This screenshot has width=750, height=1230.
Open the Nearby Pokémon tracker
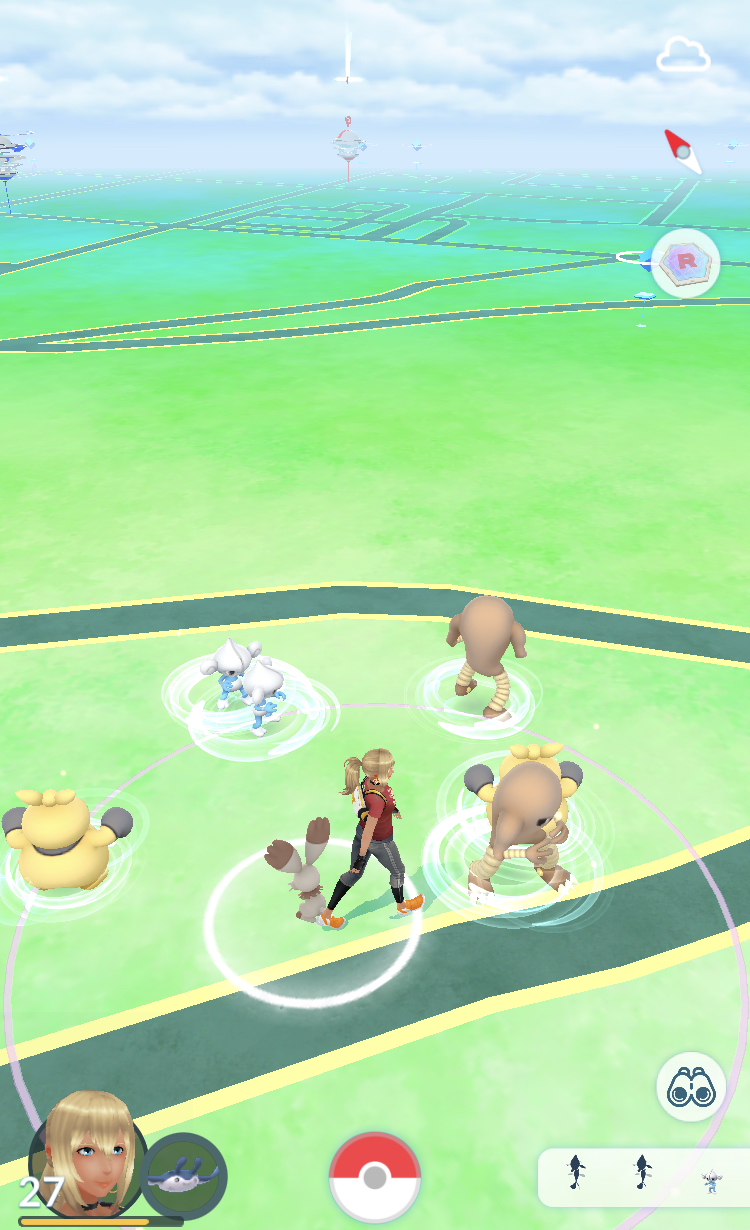644,1177
